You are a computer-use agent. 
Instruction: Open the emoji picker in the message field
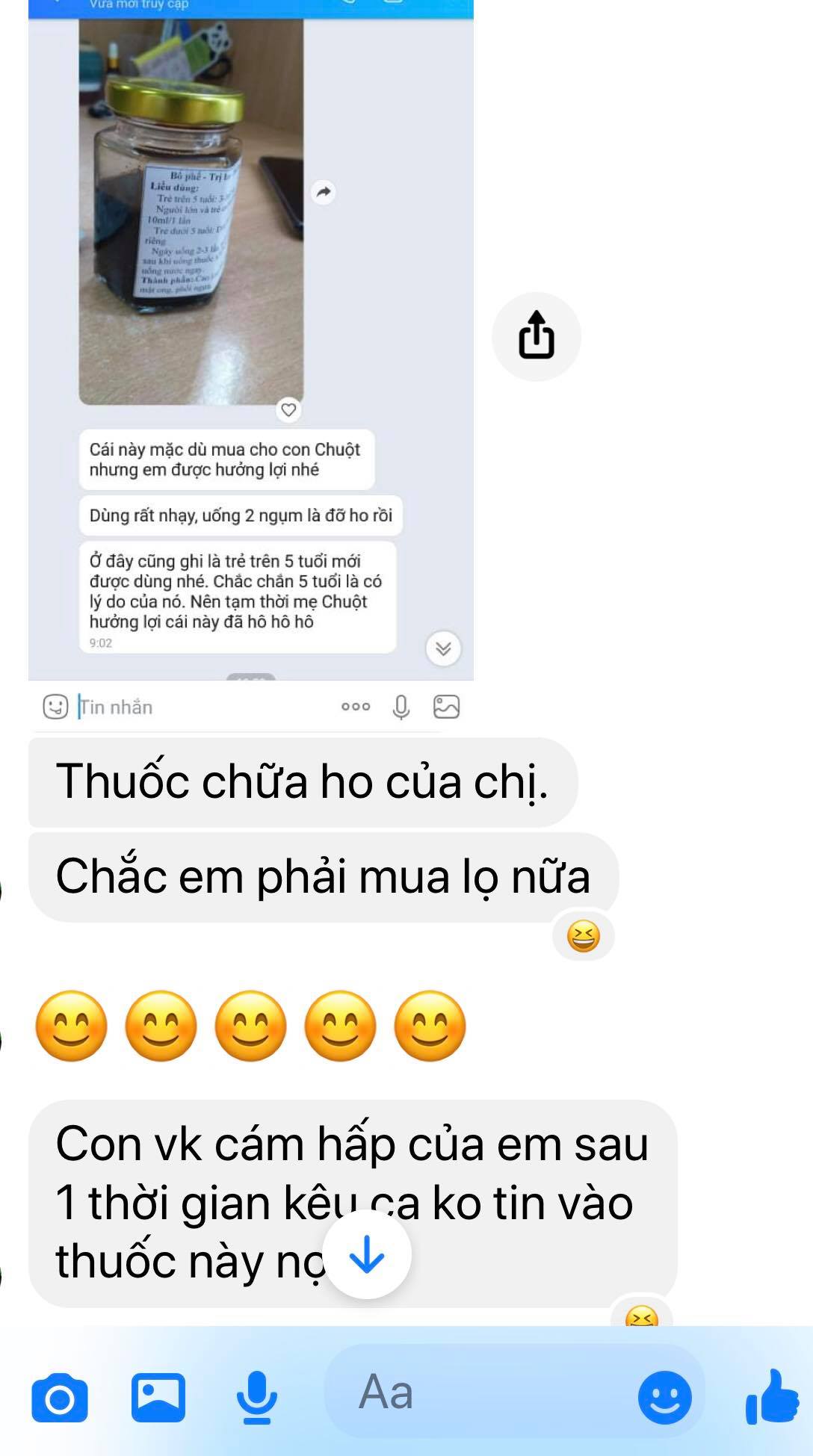coord(664,1397)
